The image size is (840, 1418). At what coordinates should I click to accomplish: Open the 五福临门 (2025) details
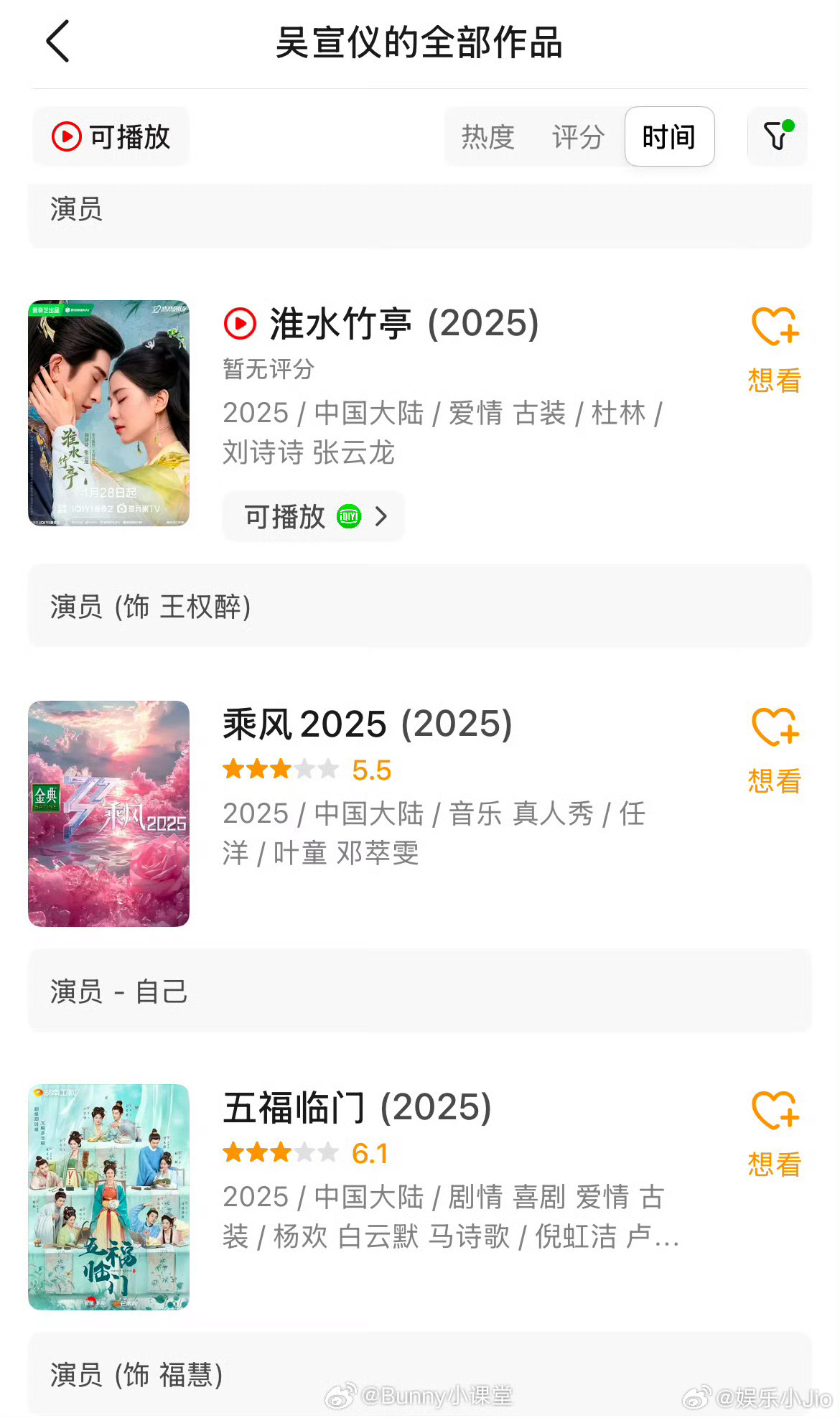(x=357, y=1108)
